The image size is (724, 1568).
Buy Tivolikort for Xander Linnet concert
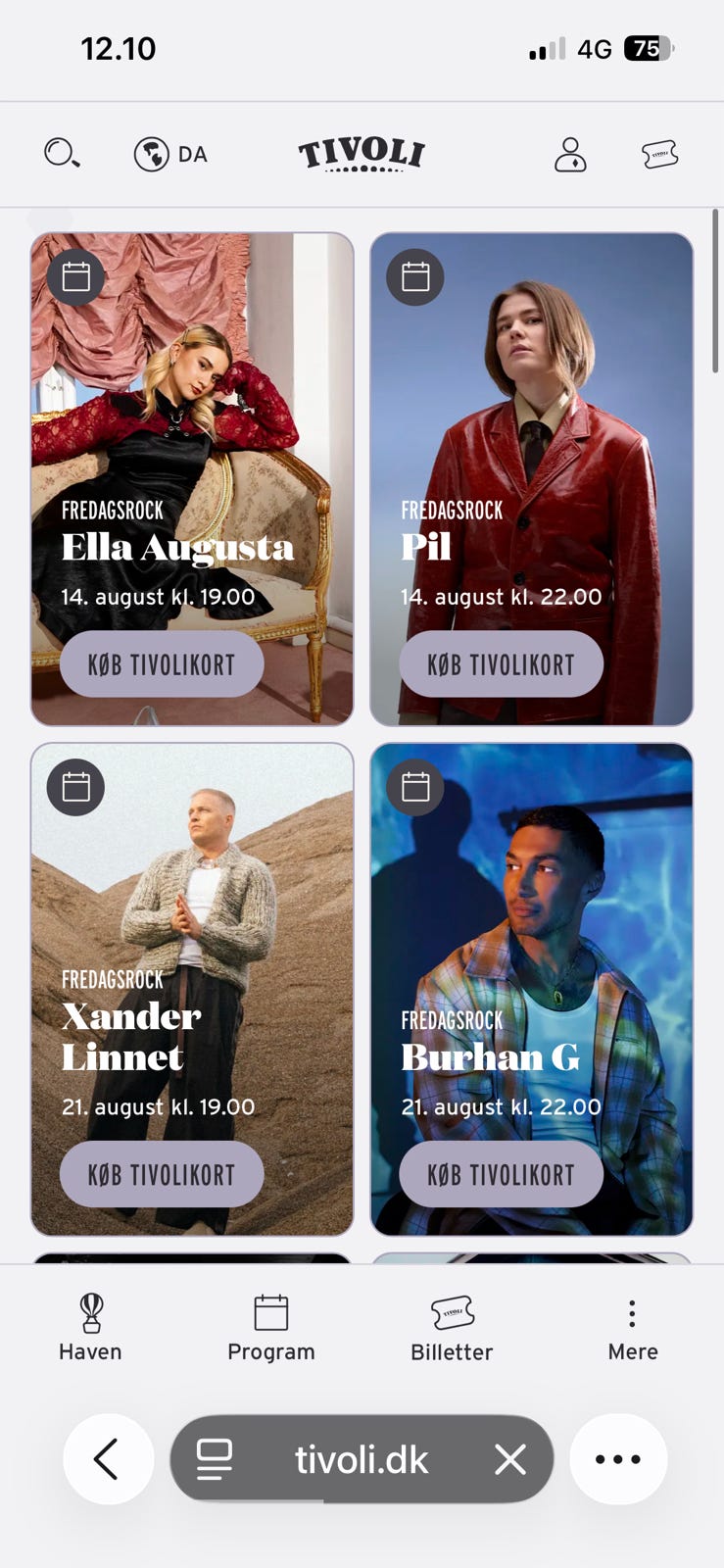(x=162, y=1174)
